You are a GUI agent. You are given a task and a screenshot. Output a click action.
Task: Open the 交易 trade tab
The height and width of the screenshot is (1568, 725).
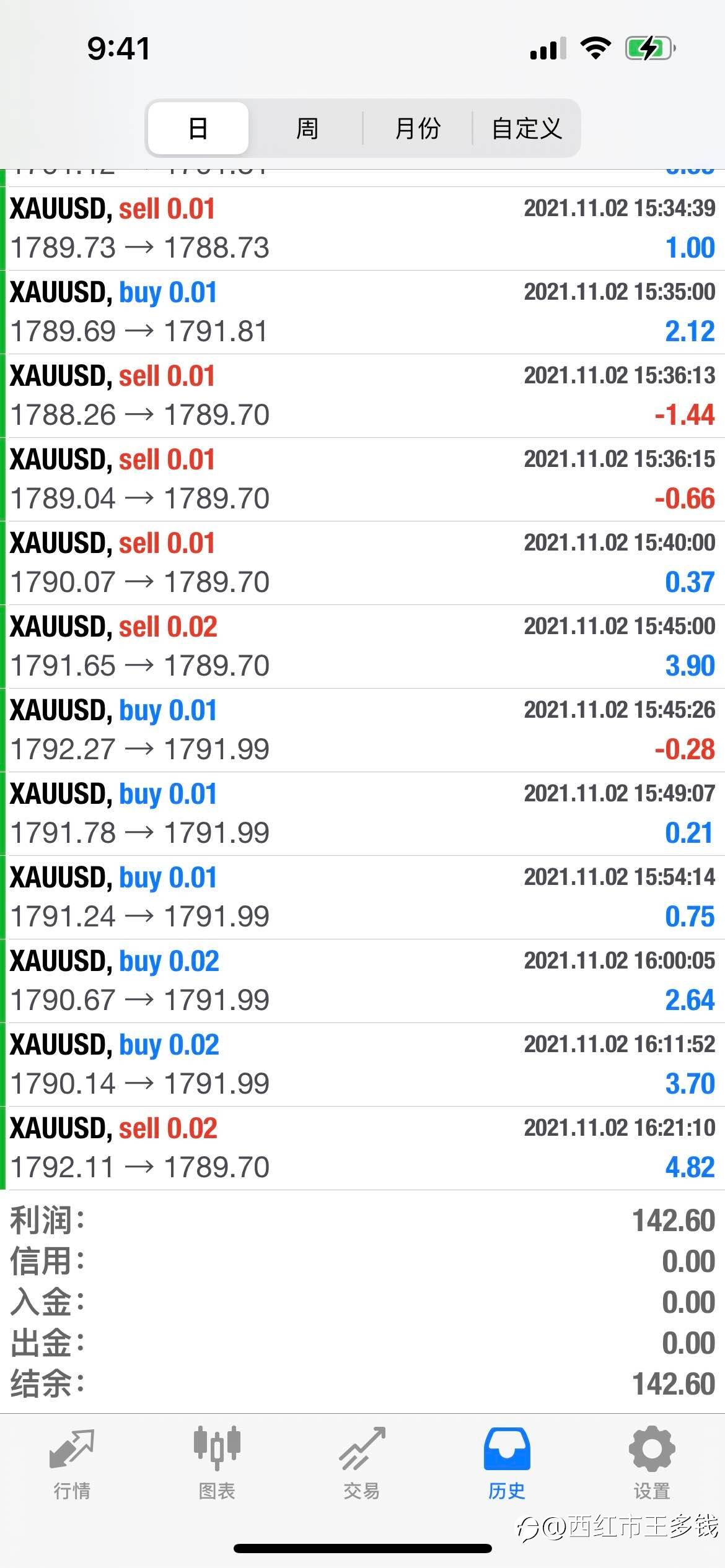(362, 1464)
